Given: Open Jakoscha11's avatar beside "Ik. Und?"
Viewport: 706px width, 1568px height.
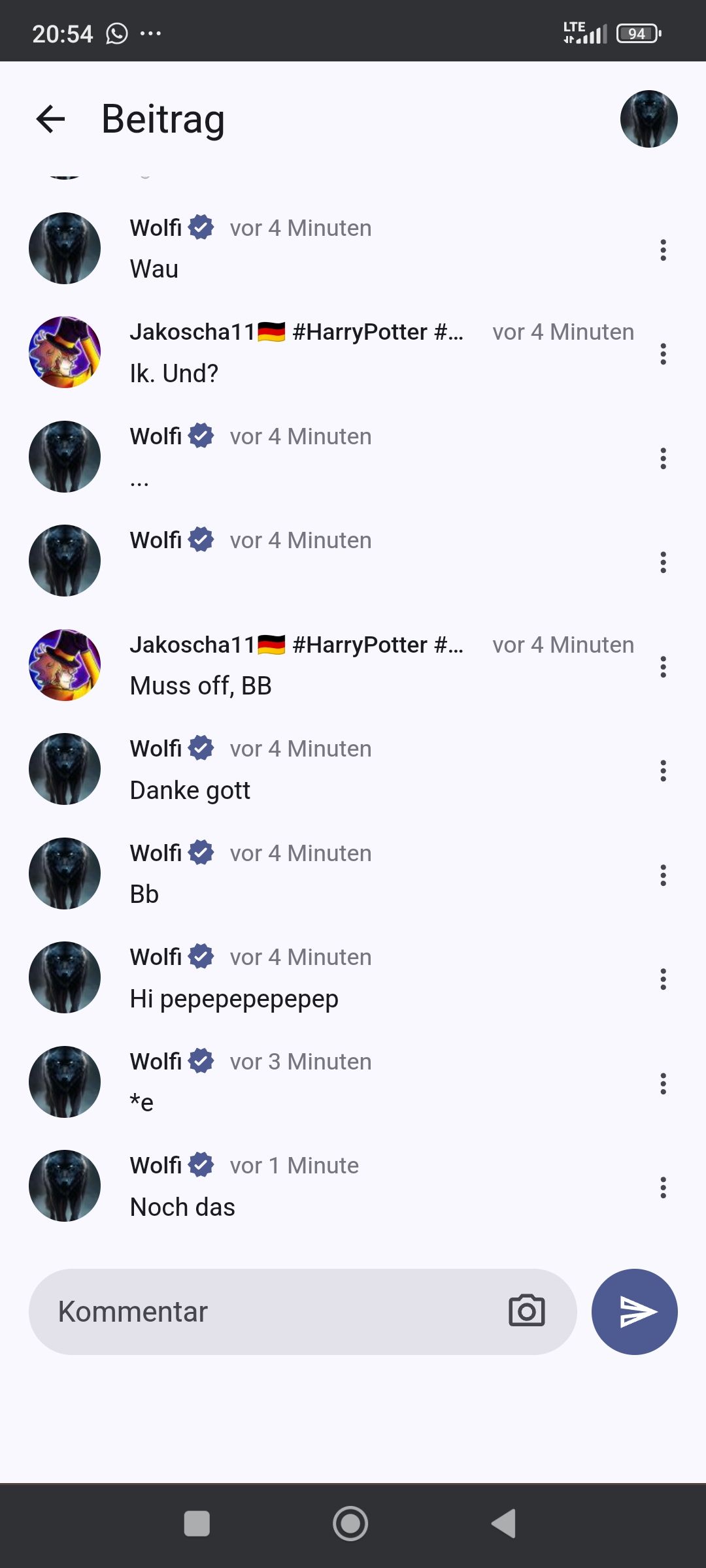Looking at the screenshot, I should pos(65,352).
